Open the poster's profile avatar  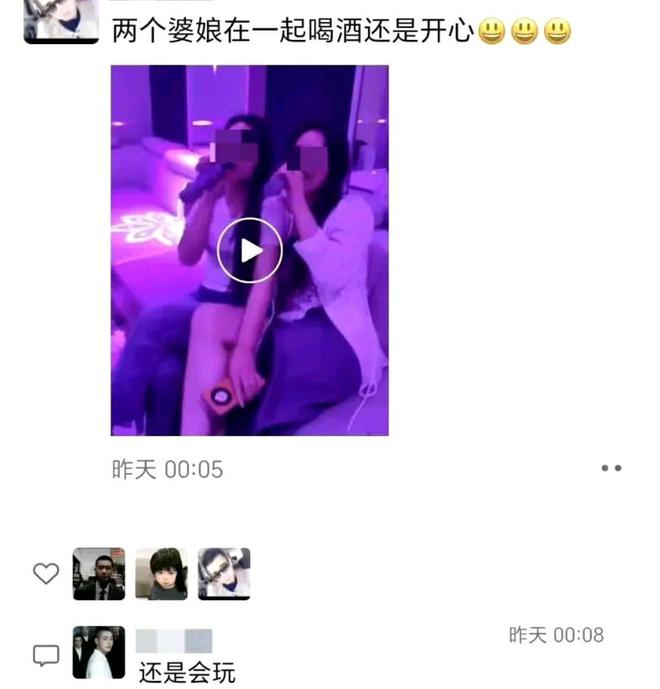tap(60, 20)
